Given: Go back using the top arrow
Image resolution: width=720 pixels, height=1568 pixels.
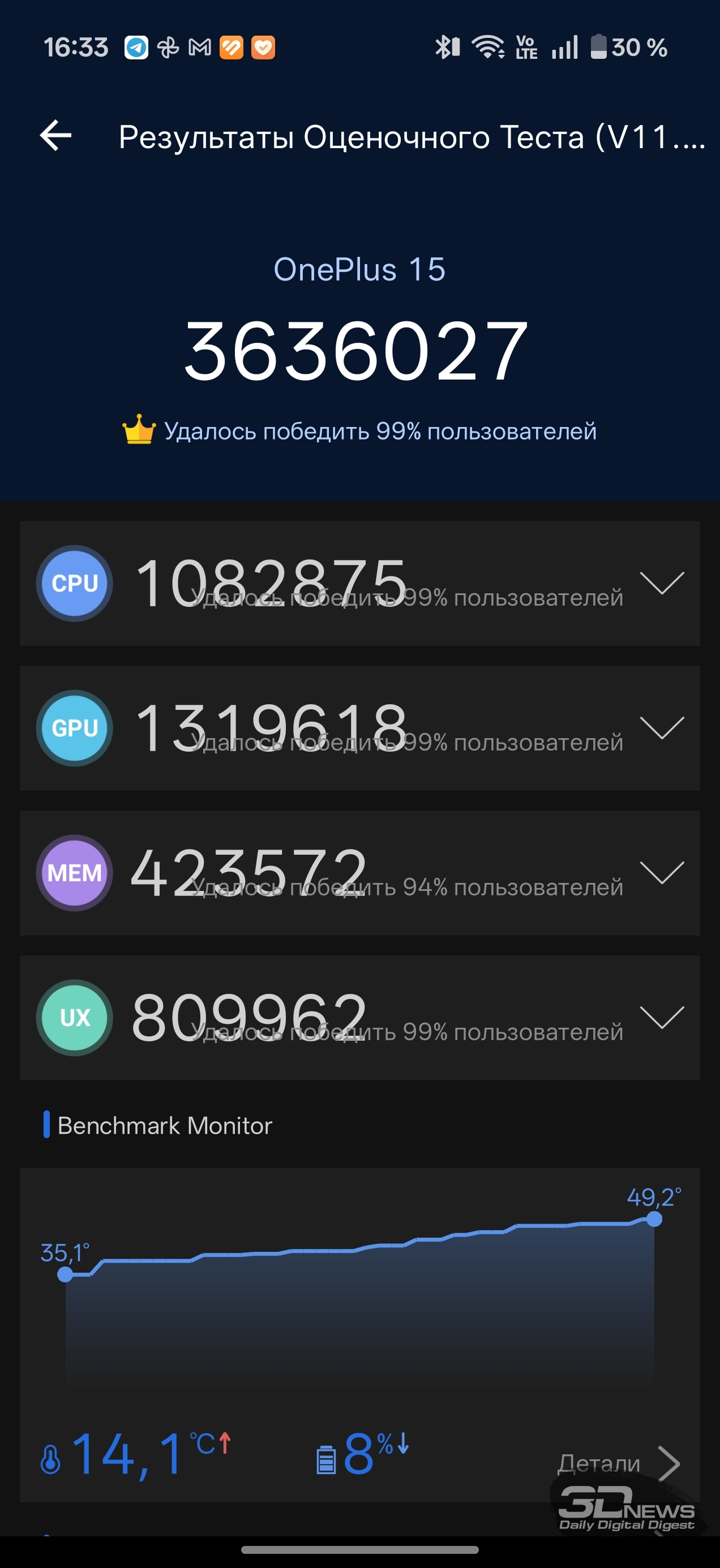Looking at the screenshot, I should (x=55, y=135).
